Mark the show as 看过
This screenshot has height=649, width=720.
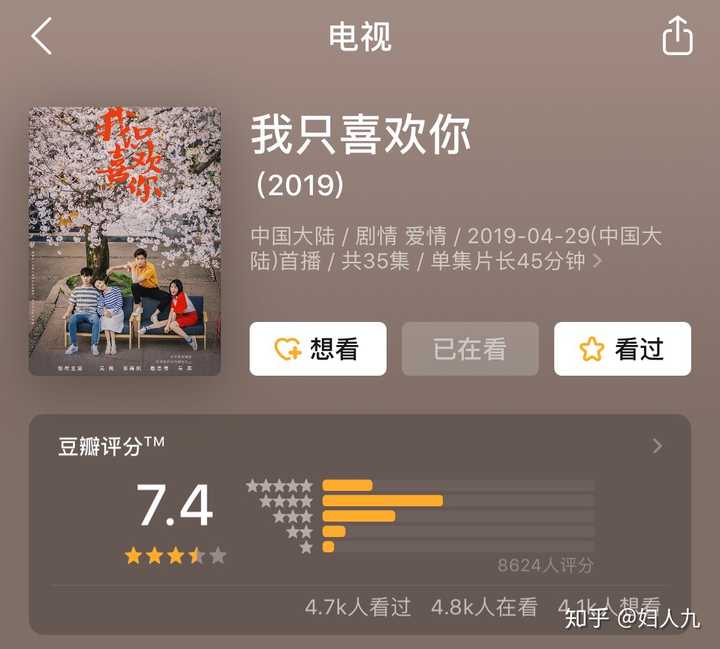click(622, 349)
